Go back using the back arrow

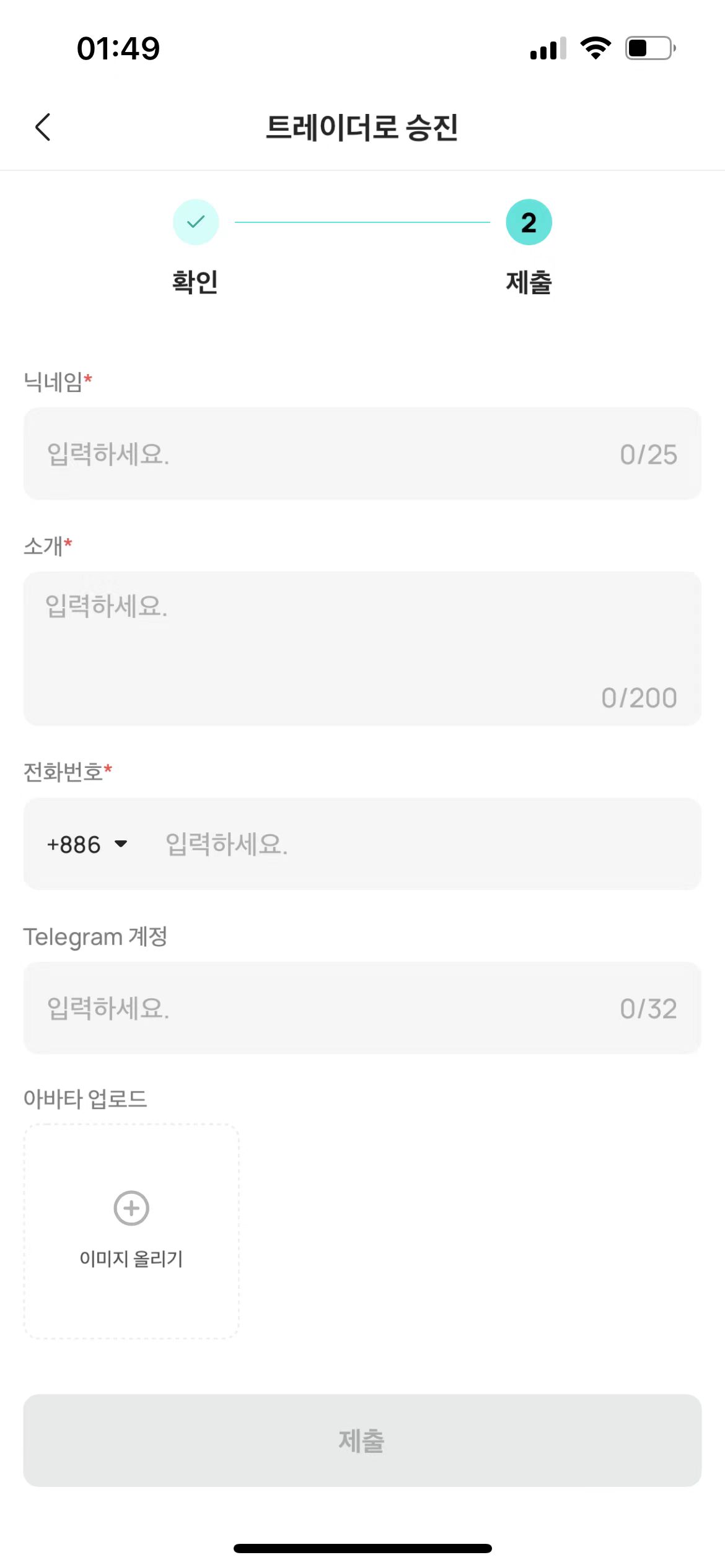[x=43, y=128]
